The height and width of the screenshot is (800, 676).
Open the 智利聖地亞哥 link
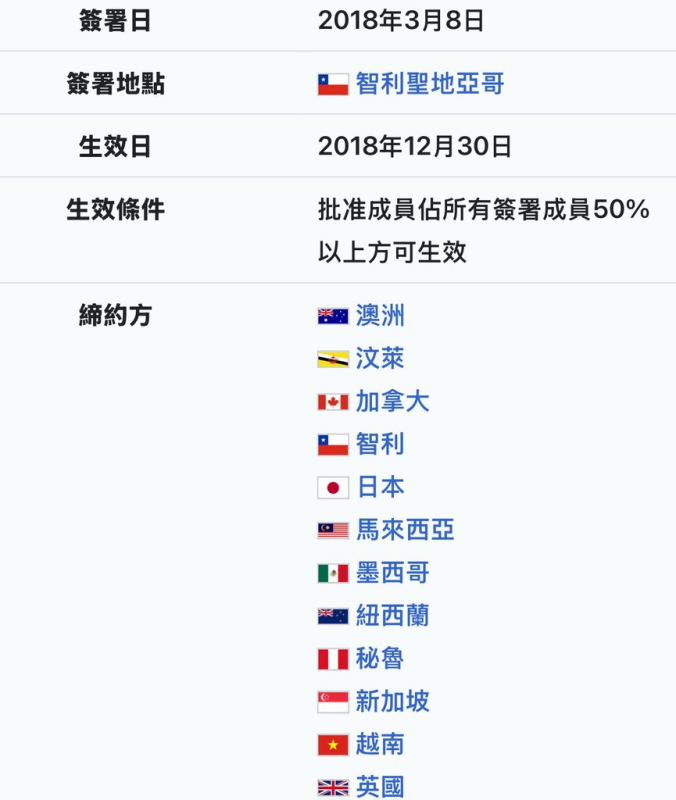[x=430, y=84]
